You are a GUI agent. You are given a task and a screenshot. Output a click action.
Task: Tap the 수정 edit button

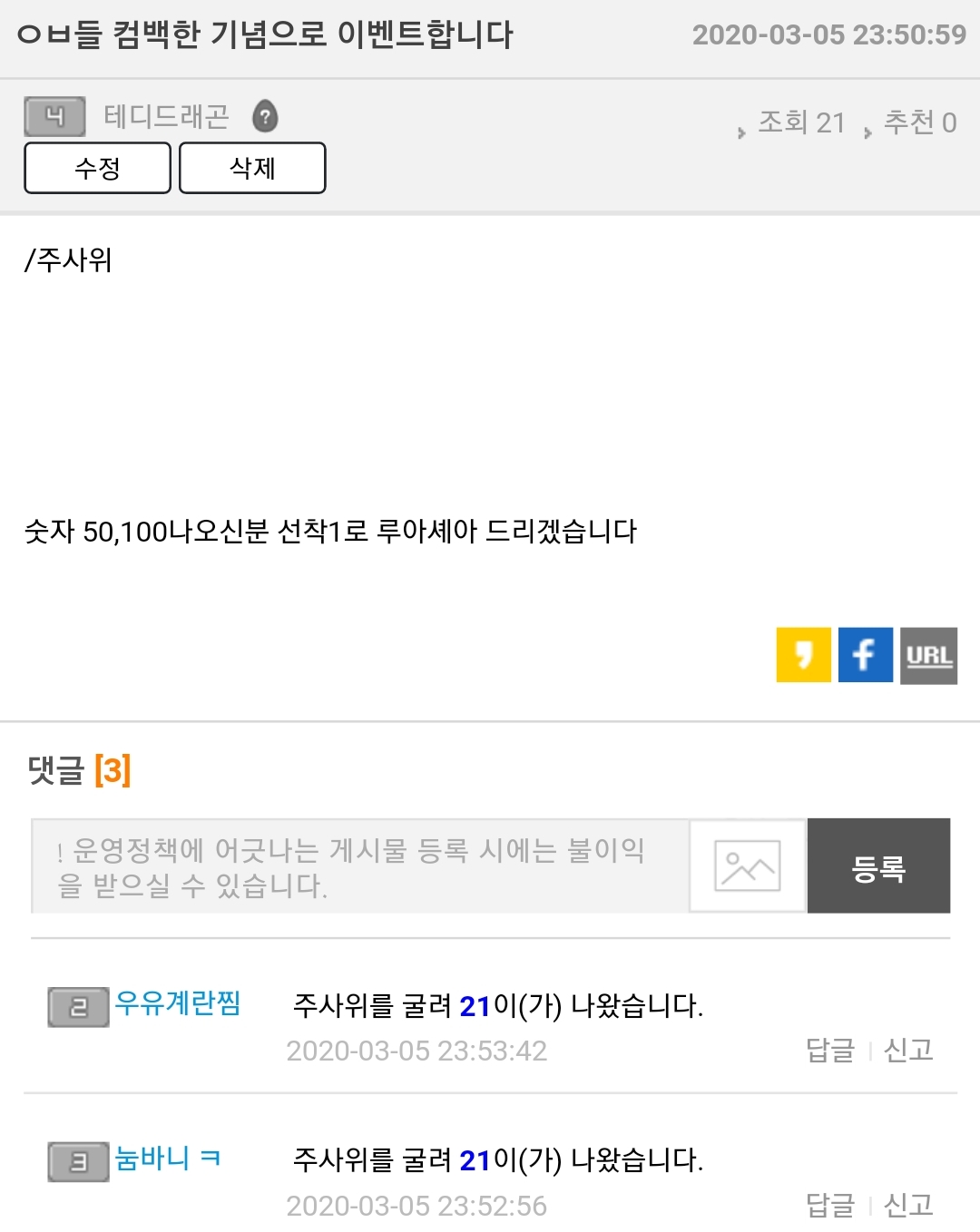pyautogui.click(x=97, y=168)
